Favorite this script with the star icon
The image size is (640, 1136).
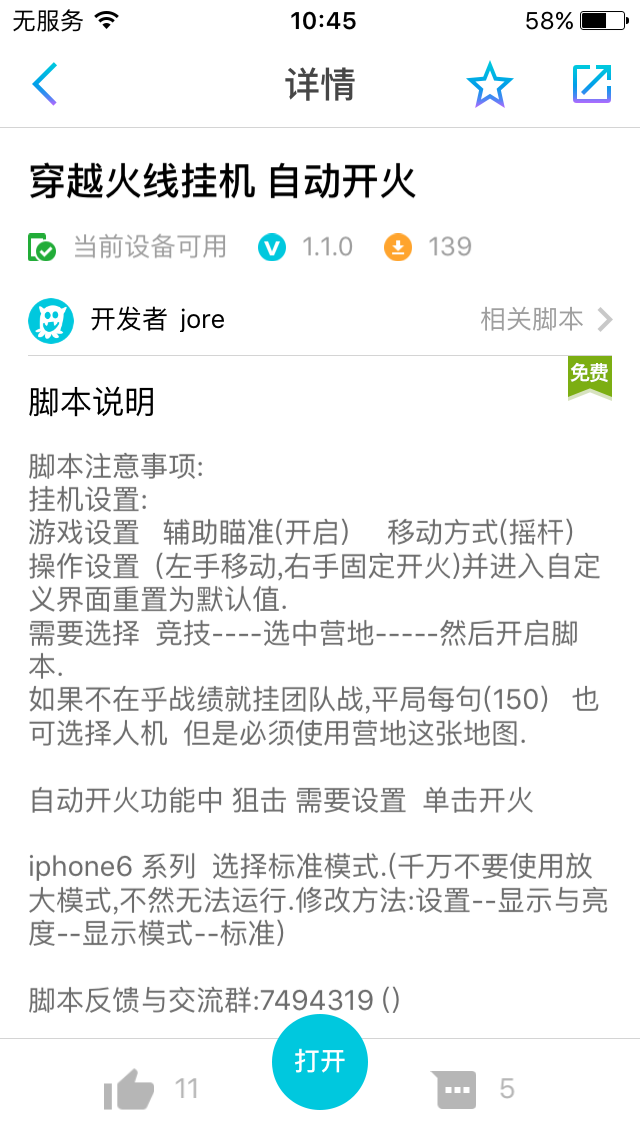[x=489, y=86]
